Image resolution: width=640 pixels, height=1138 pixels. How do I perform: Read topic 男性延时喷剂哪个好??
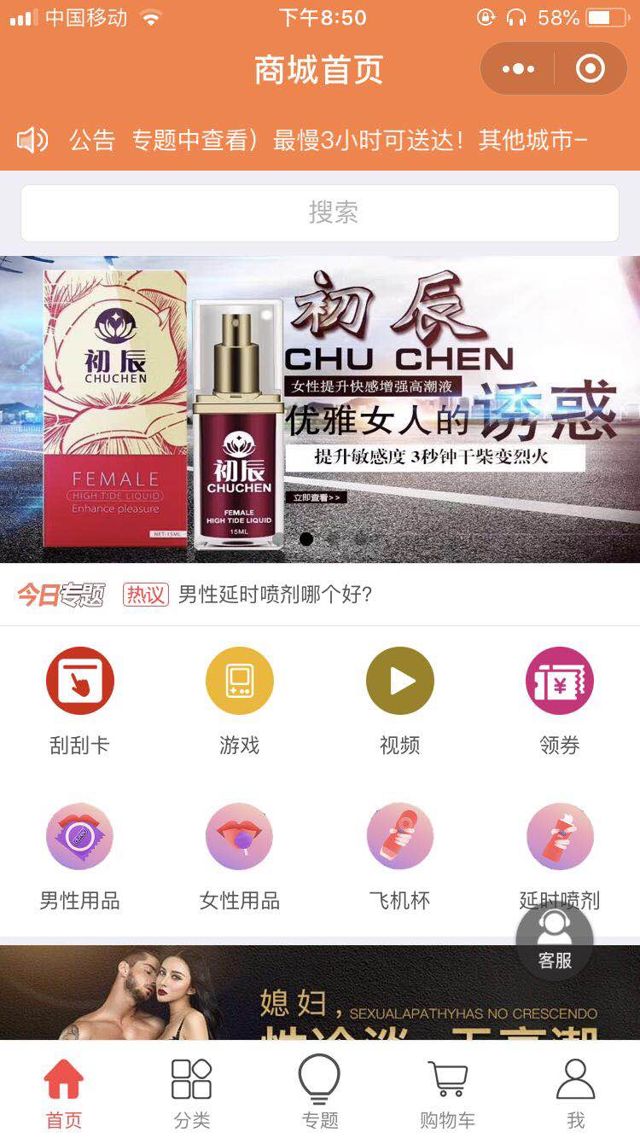pos(275,595)
